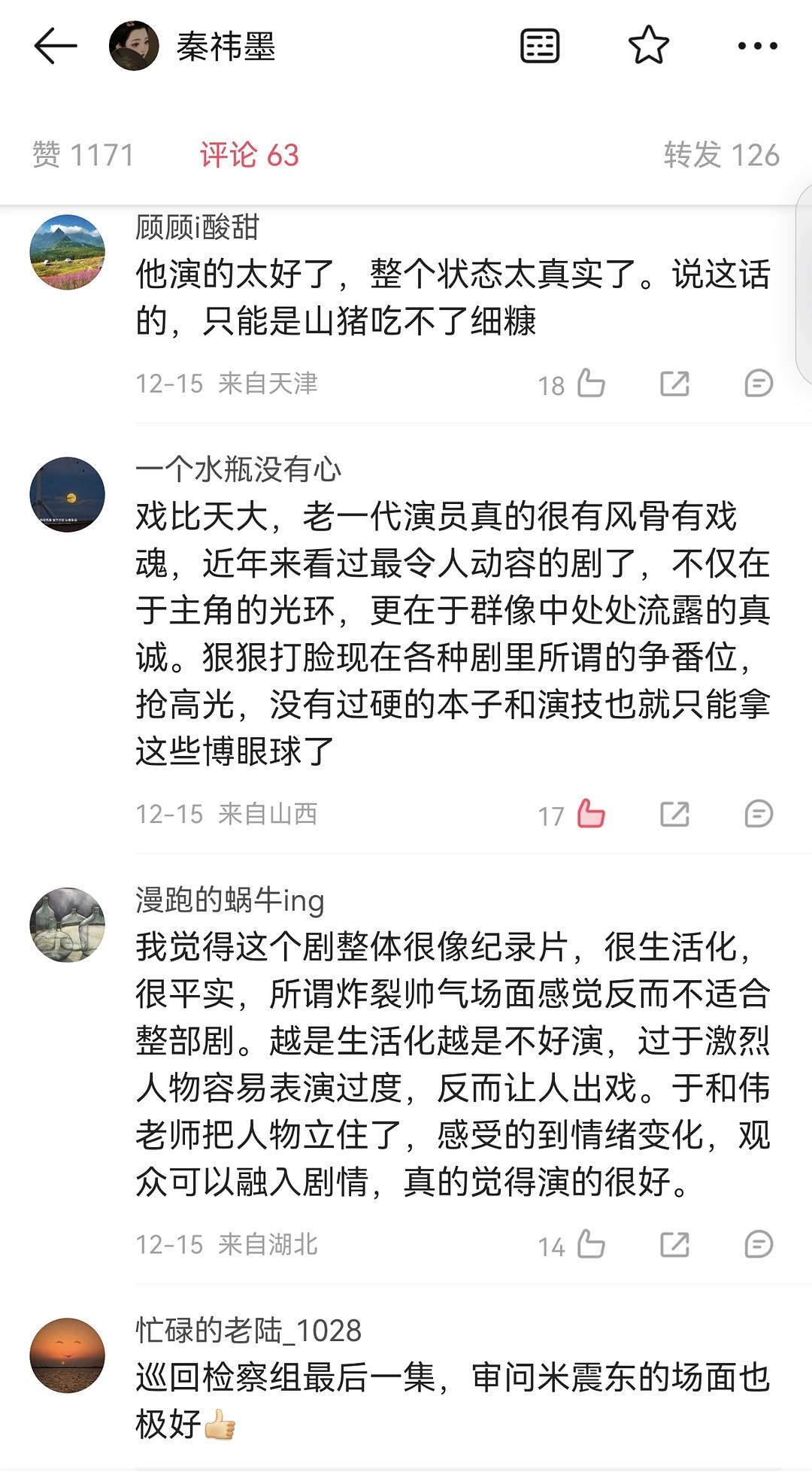Like 顾顾i酸甜's comment
This screenshot has width=812, height=1472.
click(591, 384)
